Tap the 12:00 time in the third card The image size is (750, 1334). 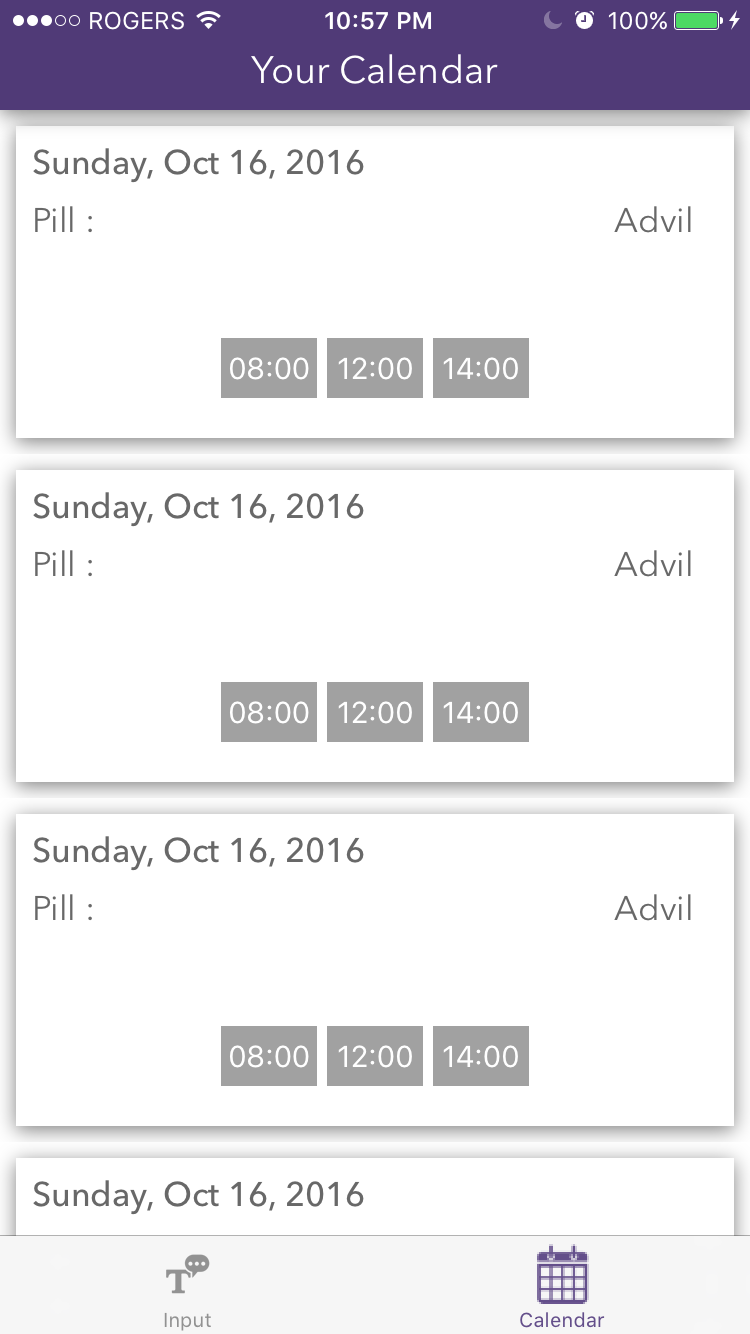pos(375,1056)
